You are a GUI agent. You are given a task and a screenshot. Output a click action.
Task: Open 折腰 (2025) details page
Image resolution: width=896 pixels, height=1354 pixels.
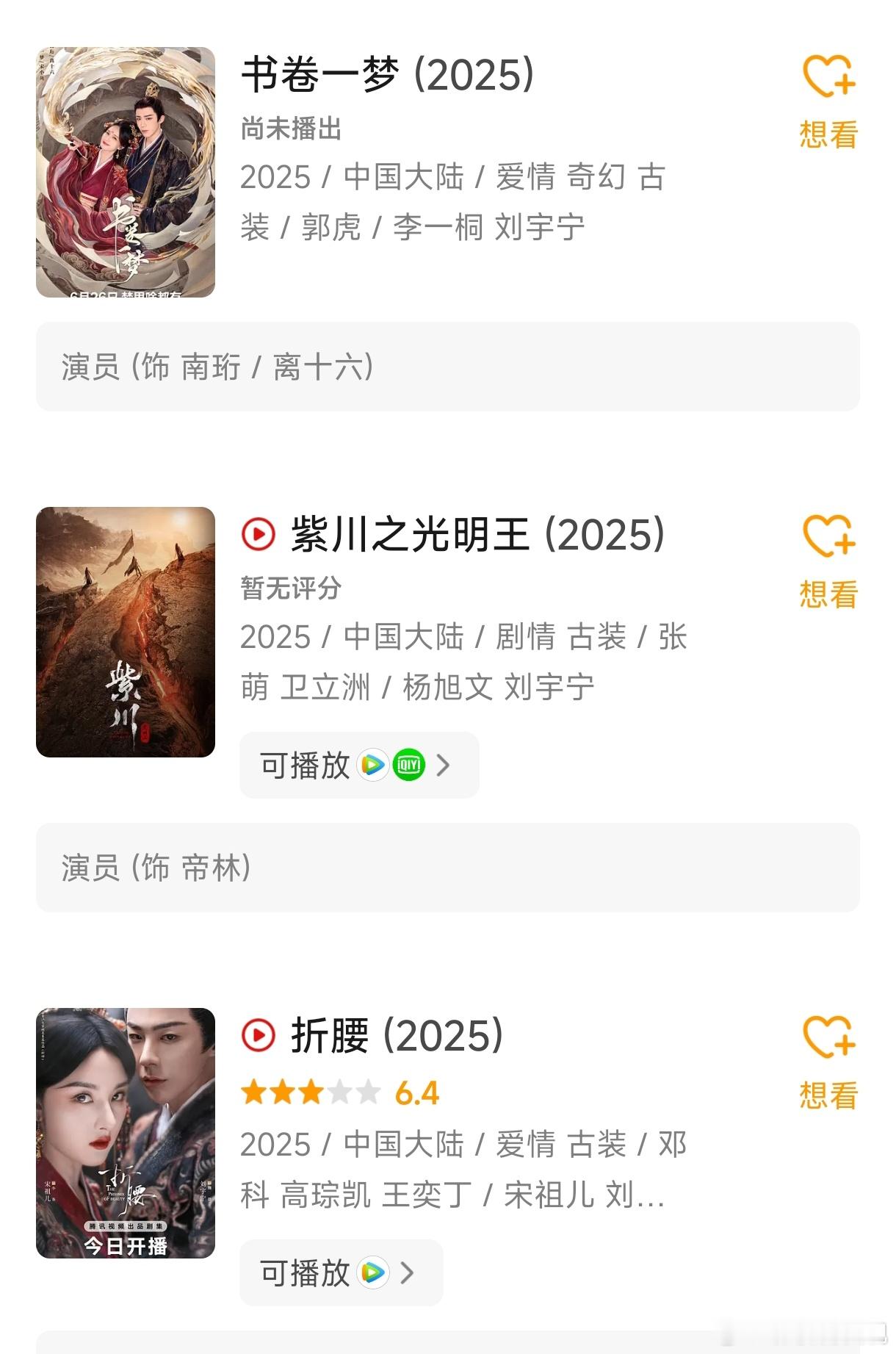397,1035
